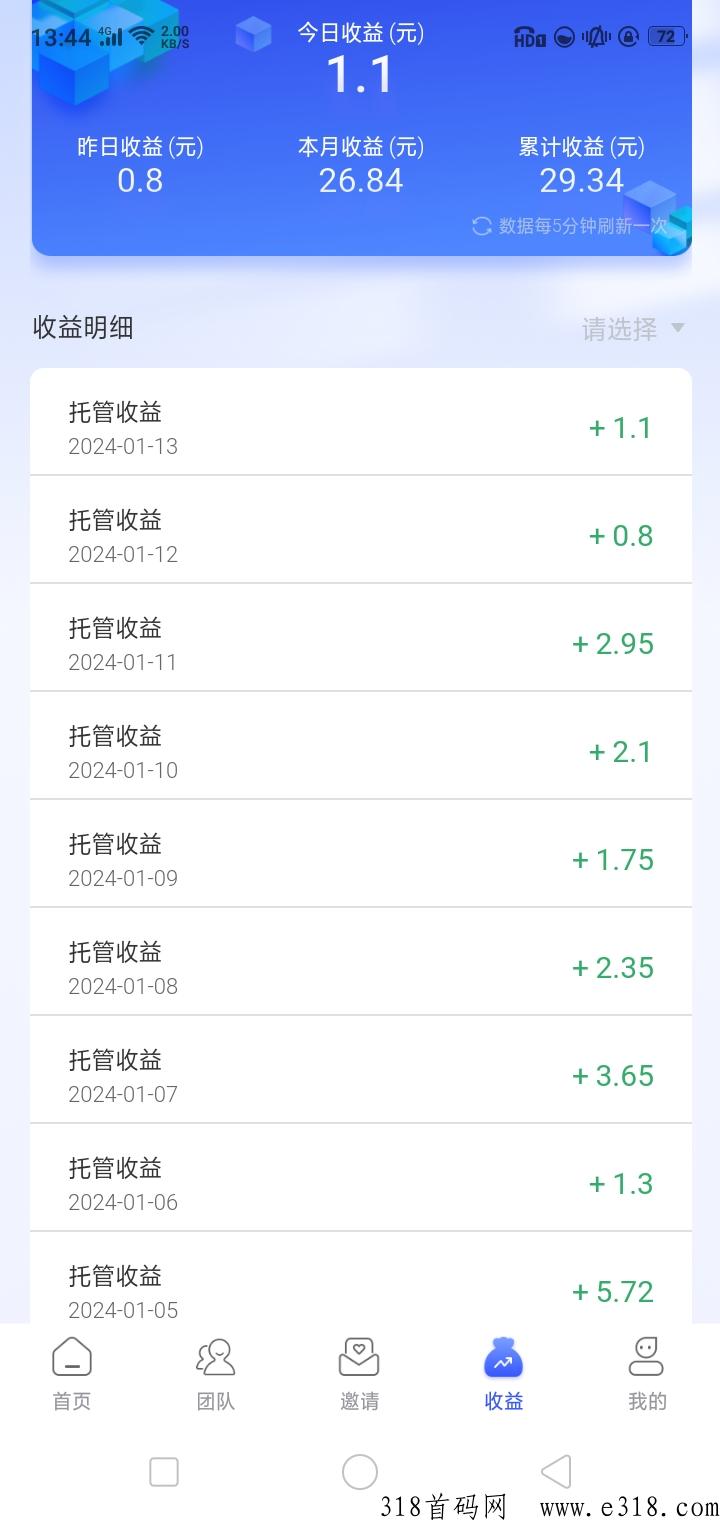Open the 请选择 filter dropdown
This screenshot has width=720, height=1520.
point(634,328)
